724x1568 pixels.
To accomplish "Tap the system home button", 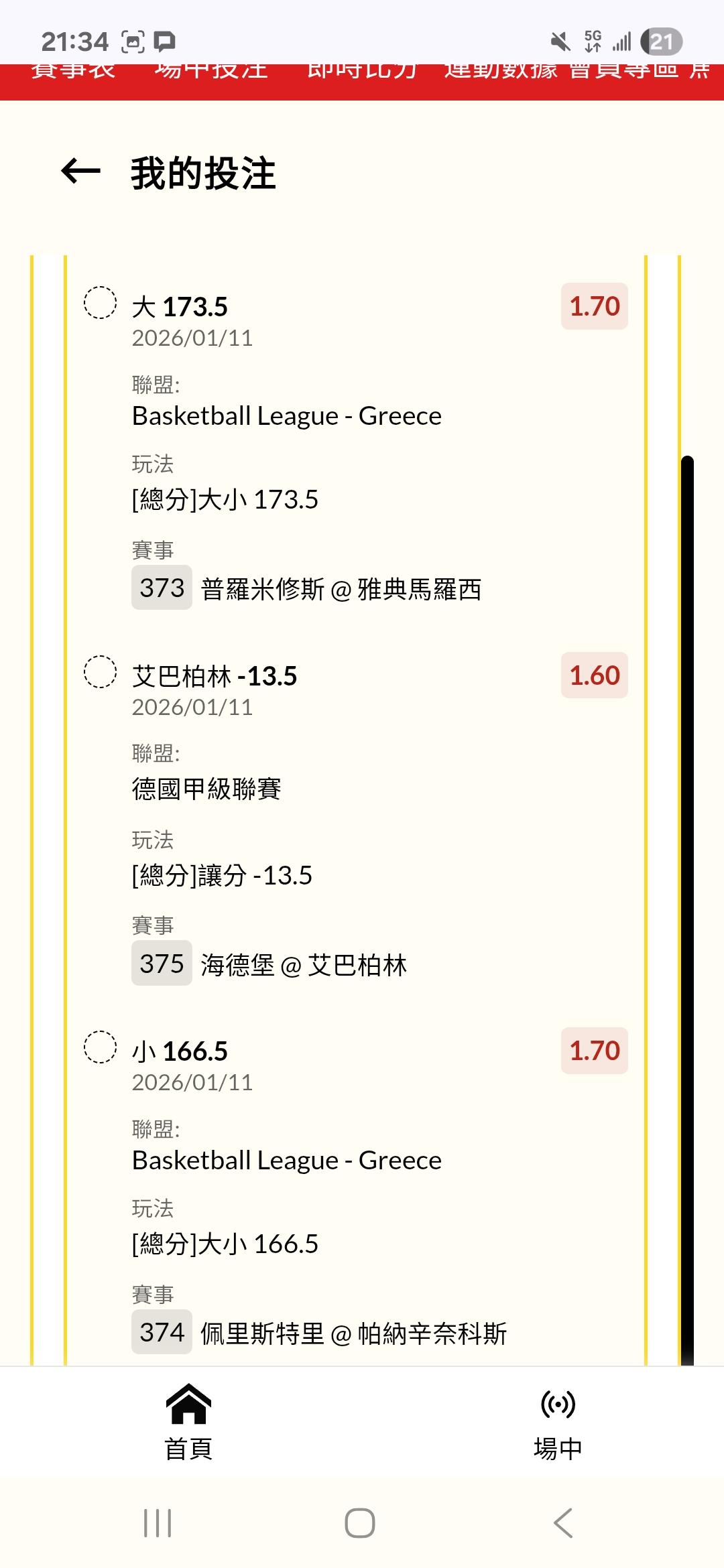I will pos(360,1524).
